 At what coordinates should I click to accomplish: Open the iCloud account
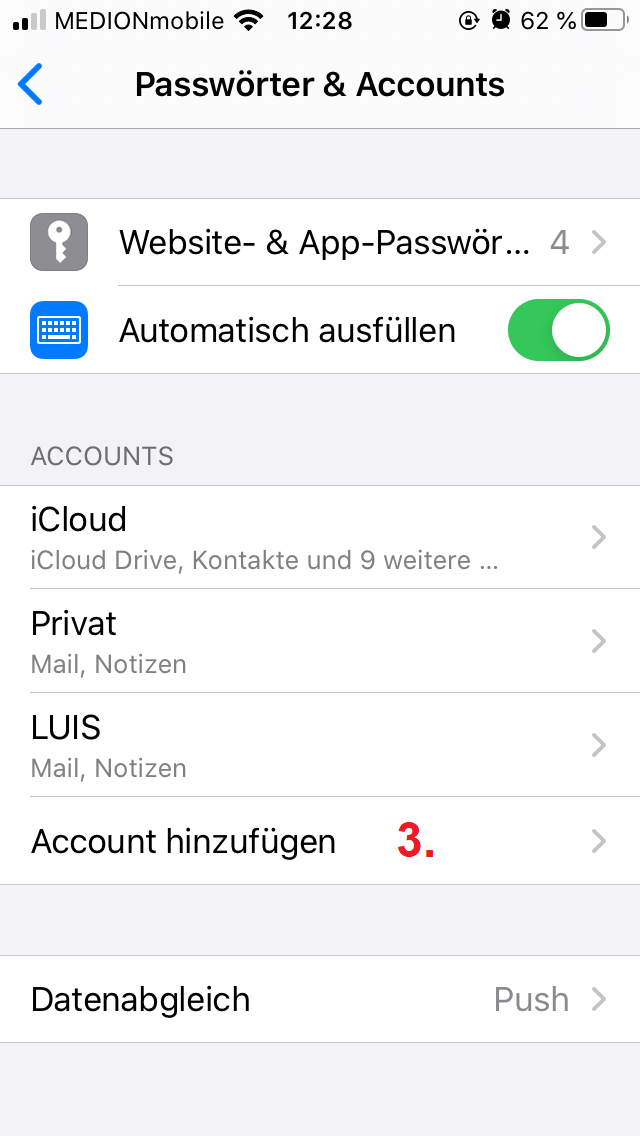320,538
